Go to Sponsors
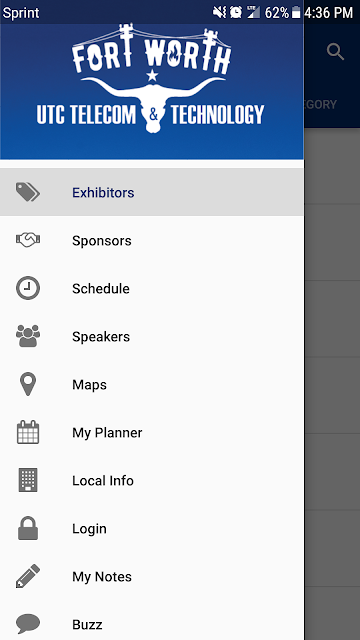Viewport: 360px width, 640px height. click(151, 240)
